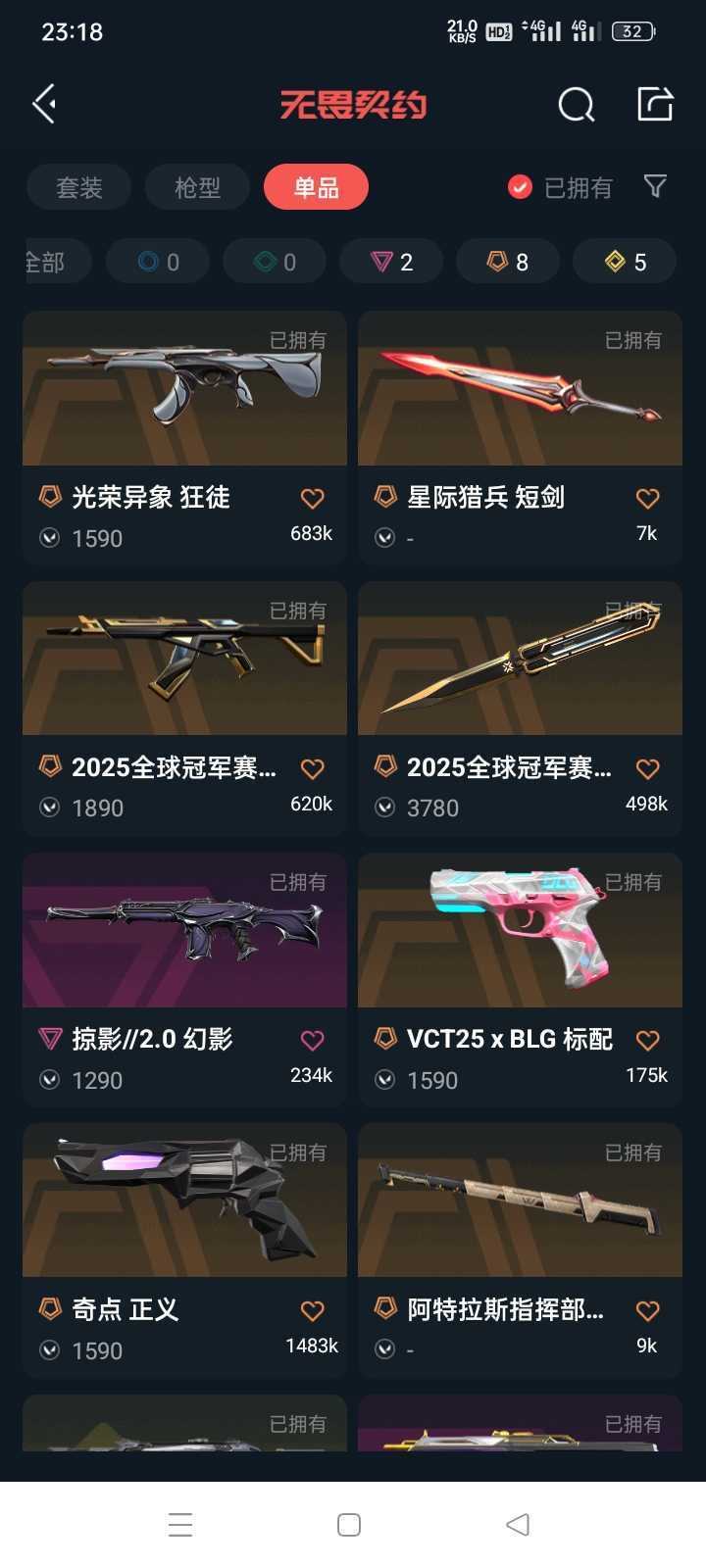Open the funnel filter options

[x=654, y=186]
